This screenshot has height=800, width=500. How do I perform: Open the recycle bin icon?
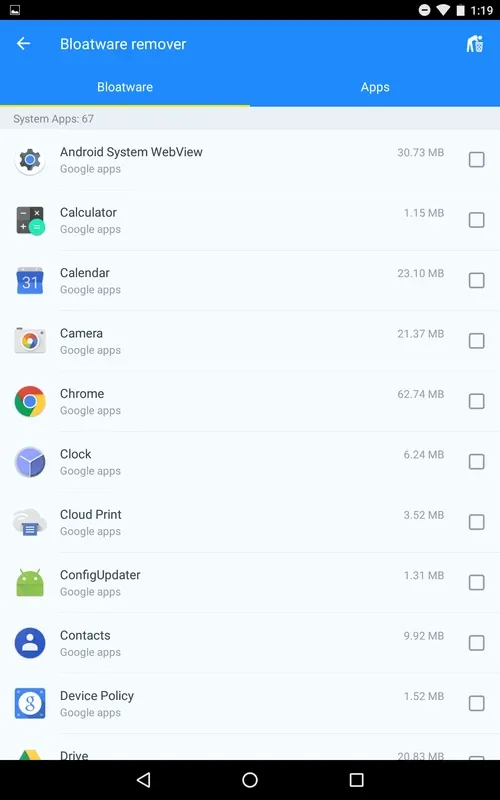[474, 44]
